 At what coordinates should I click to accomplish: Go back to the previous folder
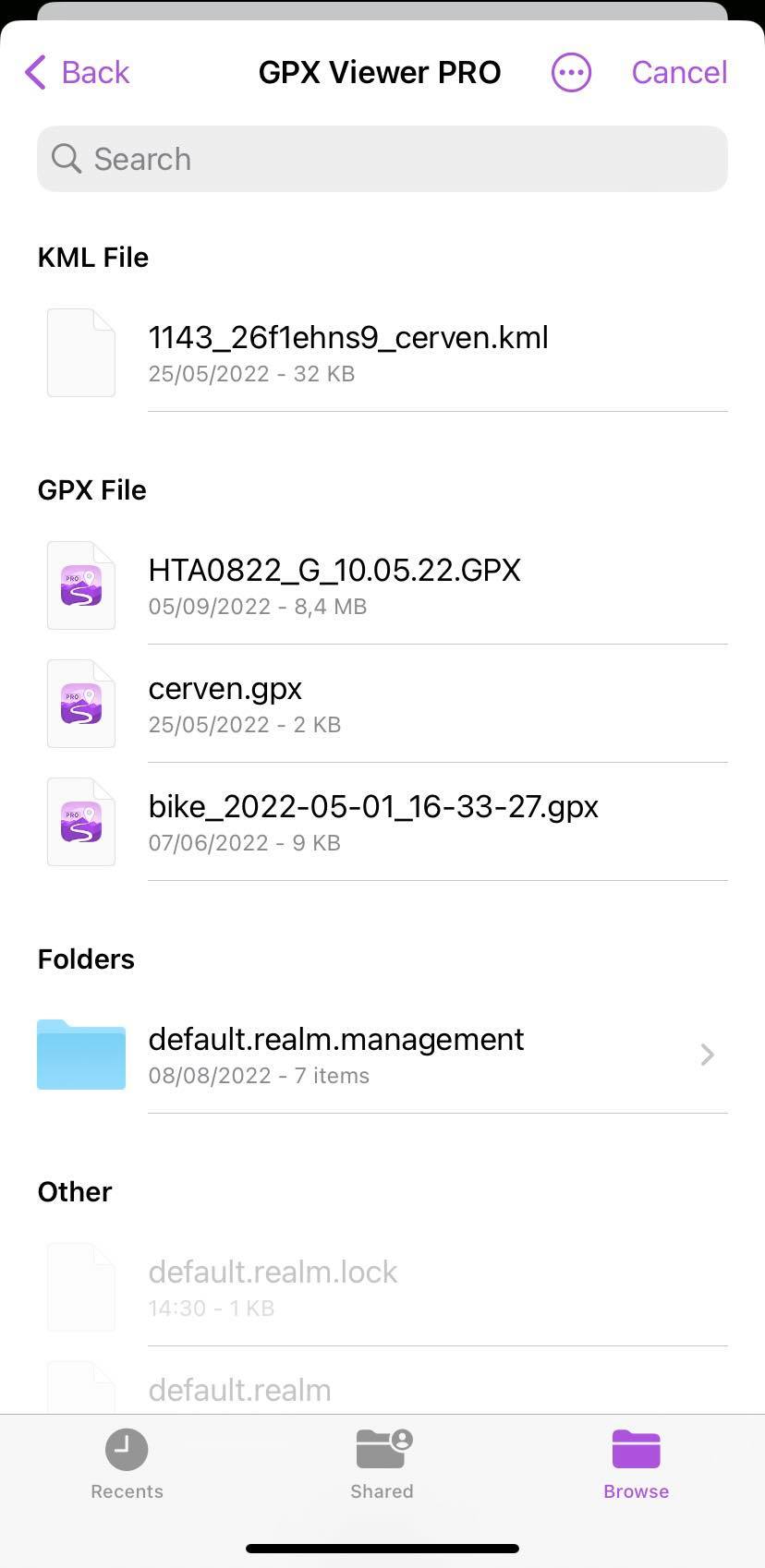[78, 72]
